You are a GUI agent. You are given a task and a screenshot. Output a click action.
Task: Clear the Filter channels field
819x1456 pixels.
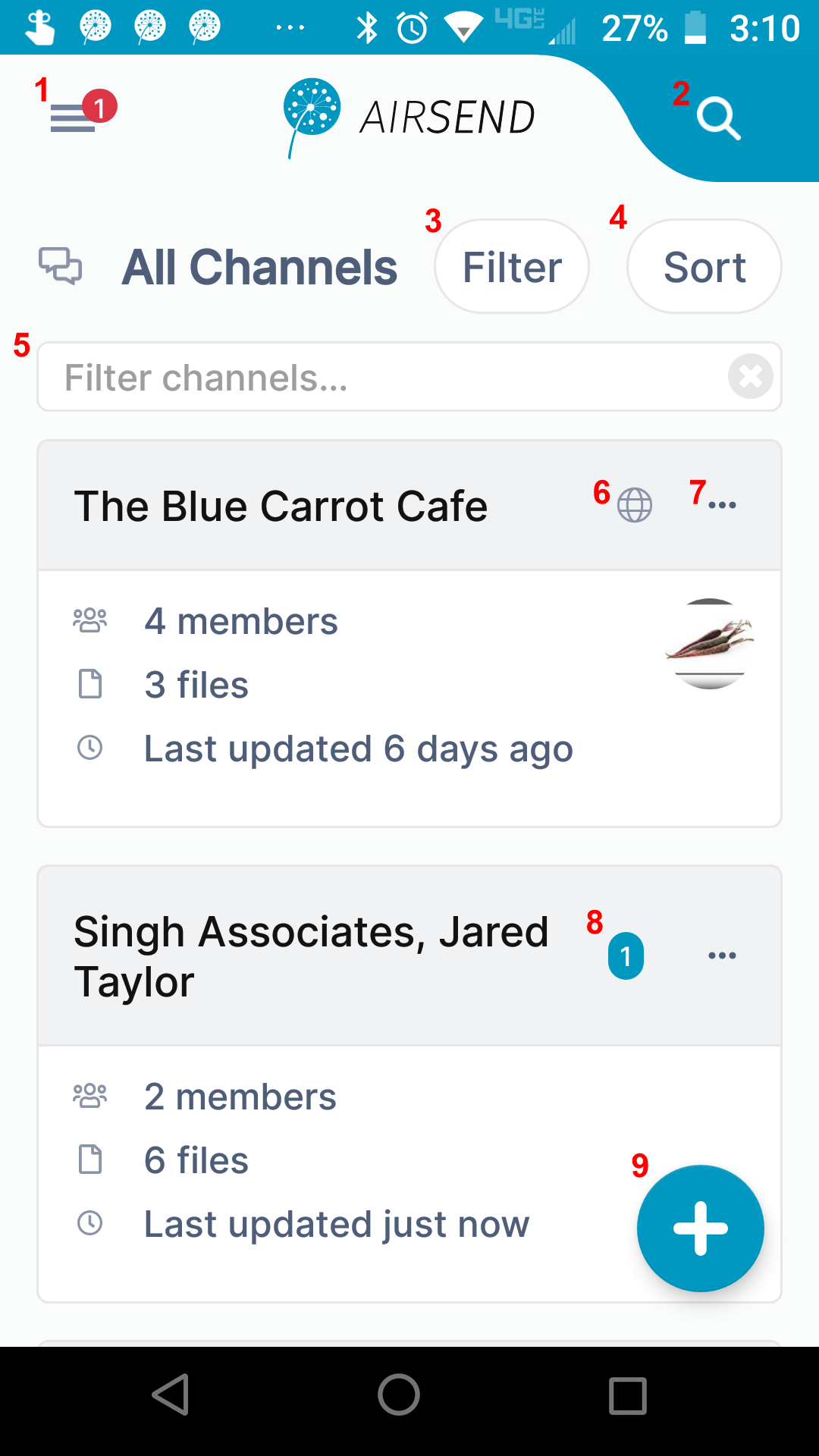pos(751,376)
